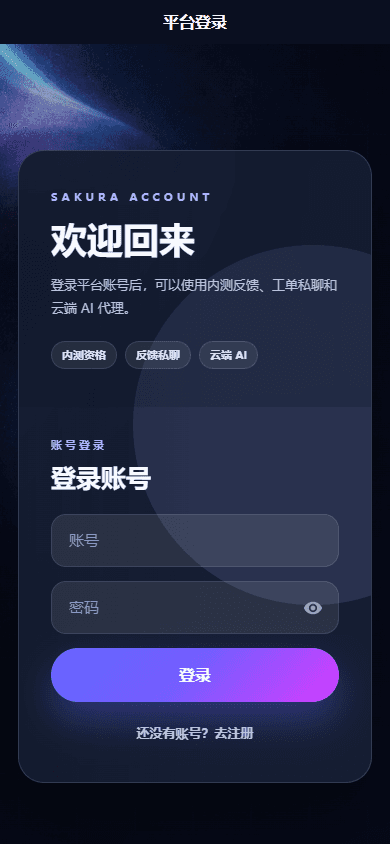390x844 pixels.
Task: Open the 去注册 registration link
Action: point(233,733)
